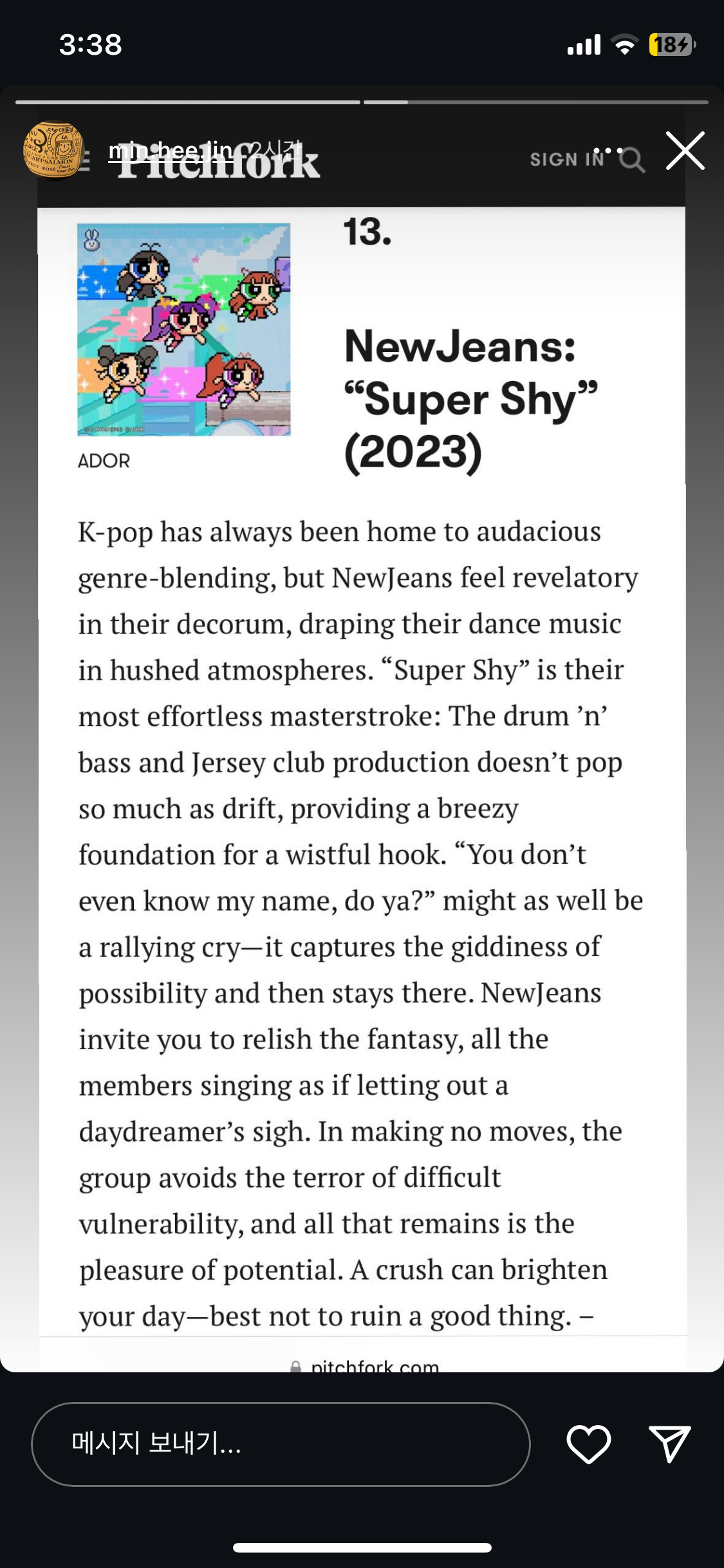Tap the message input field
The width and height of the screenshot is (724, 1568).
click(x=281, y=1444)
